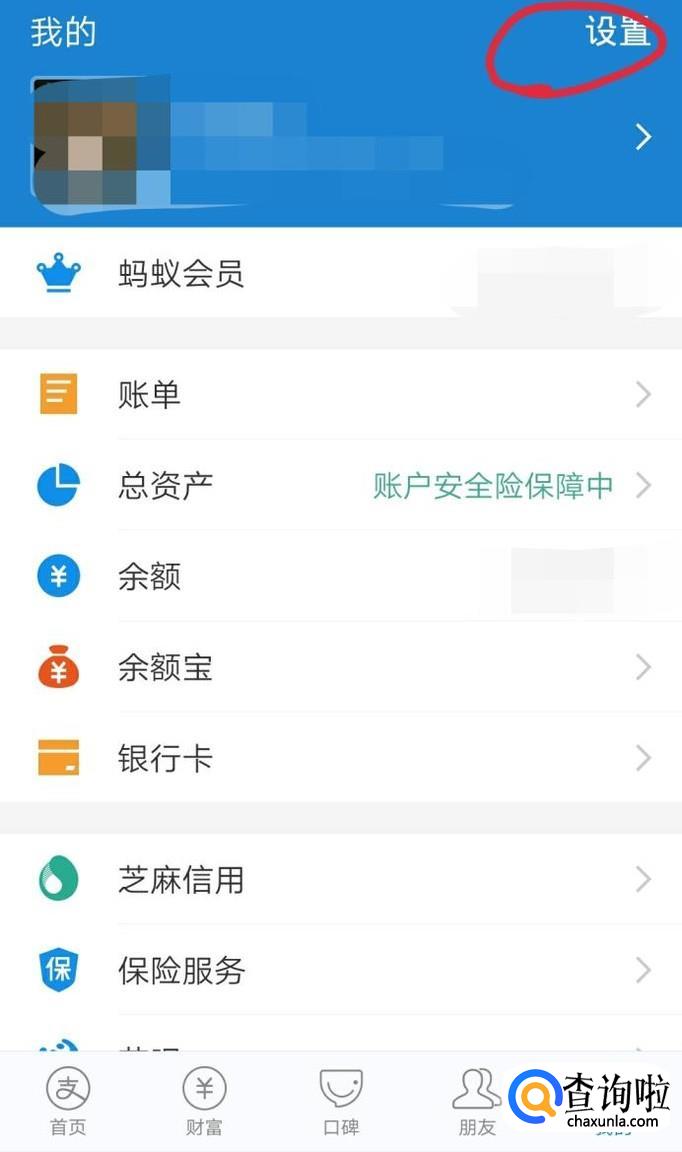Switch to the 朋友 tab
Image resolution: width=682 pixels, height=1152 pixels.
tap(477, 1102)
